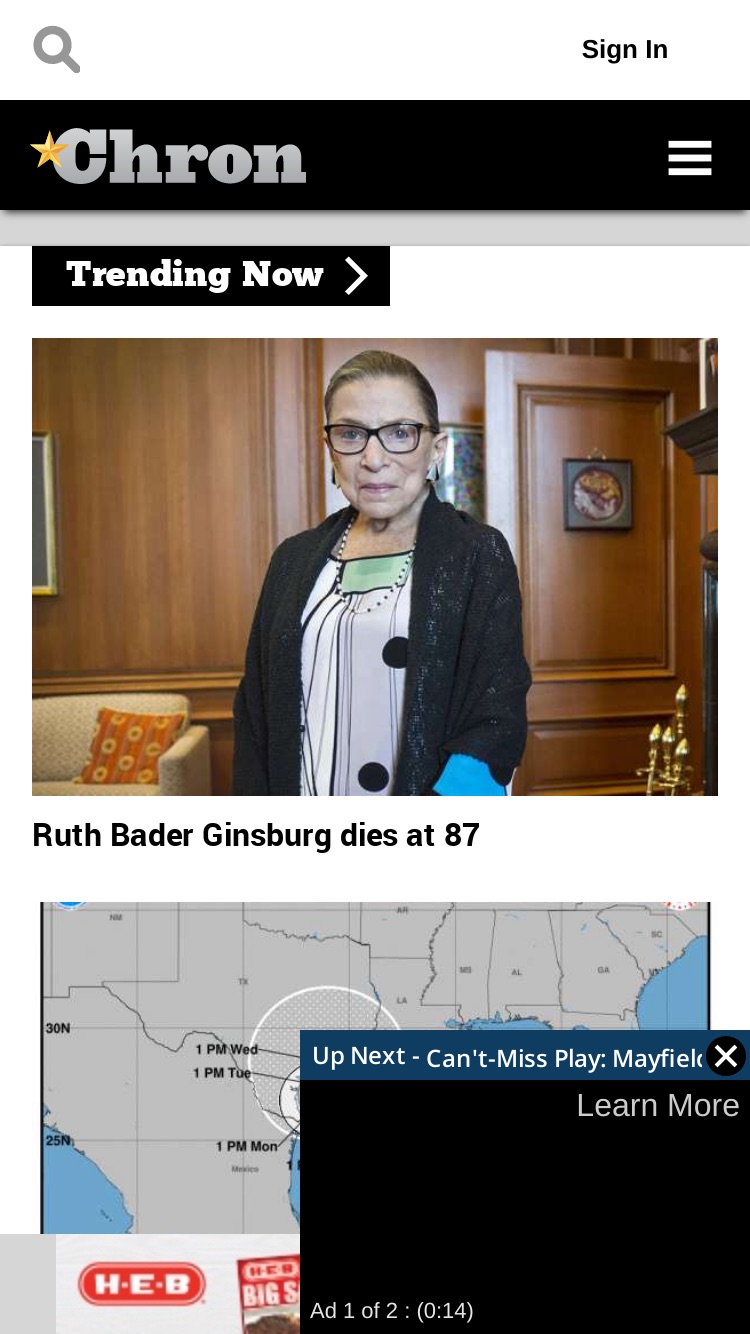Tap Learn More on the video ad
Viewport: 750px width, 1334px height.
tap(658, 1105)
